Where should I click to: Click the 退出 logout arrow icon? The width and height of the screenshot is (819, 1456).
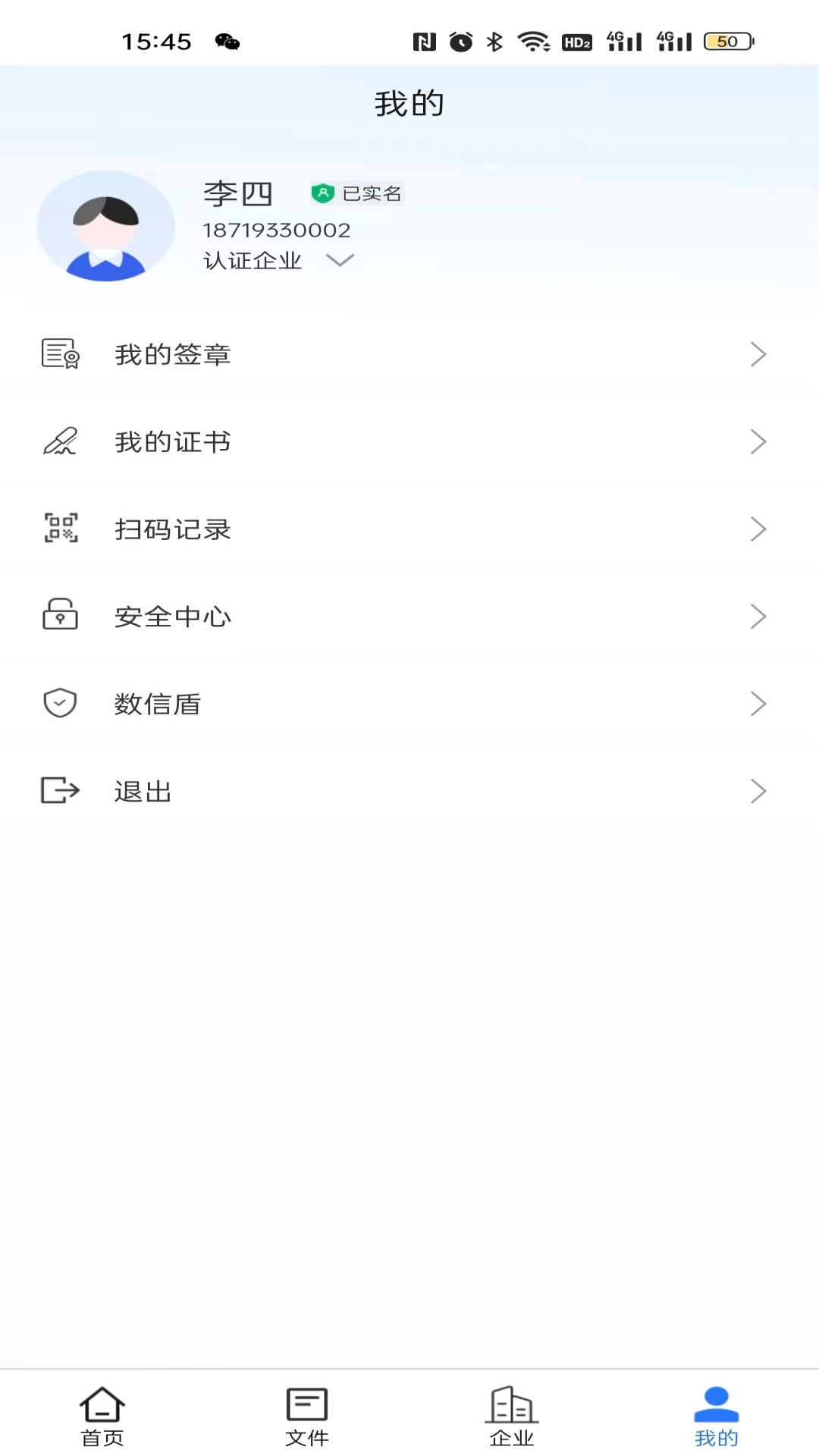pos(59,791)
